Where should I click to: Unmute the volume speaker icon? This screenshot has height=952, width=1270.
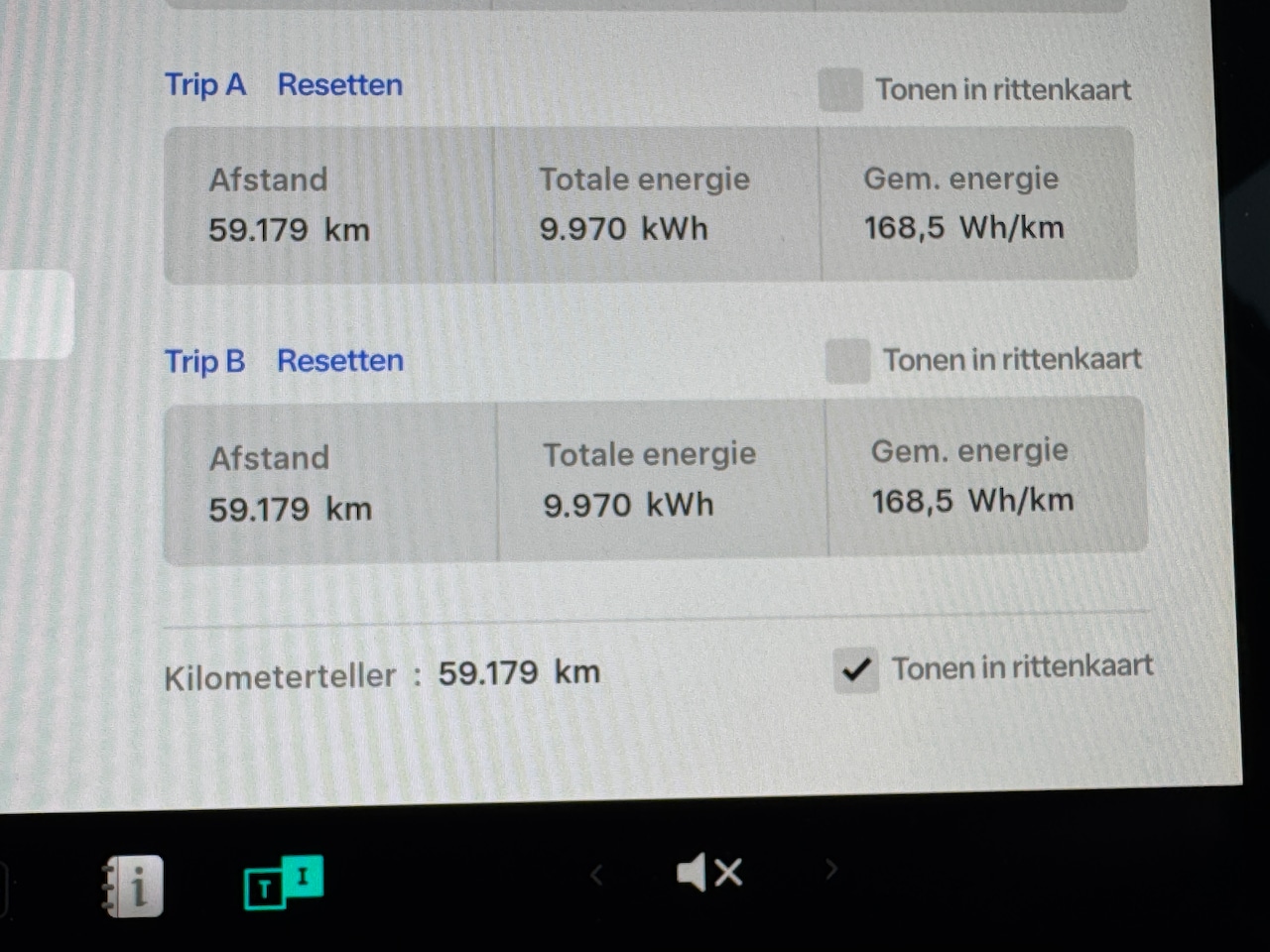click(708, 873)
